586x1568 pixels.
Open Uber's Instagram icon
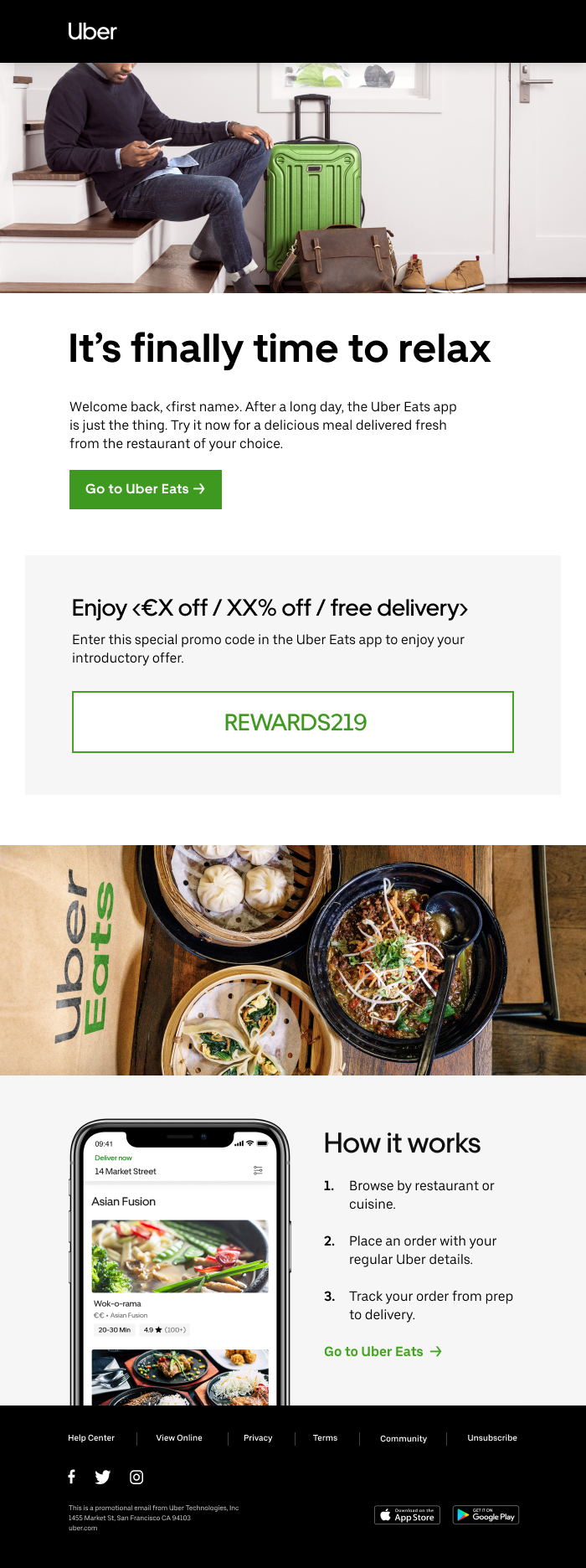pos(136,1477)
